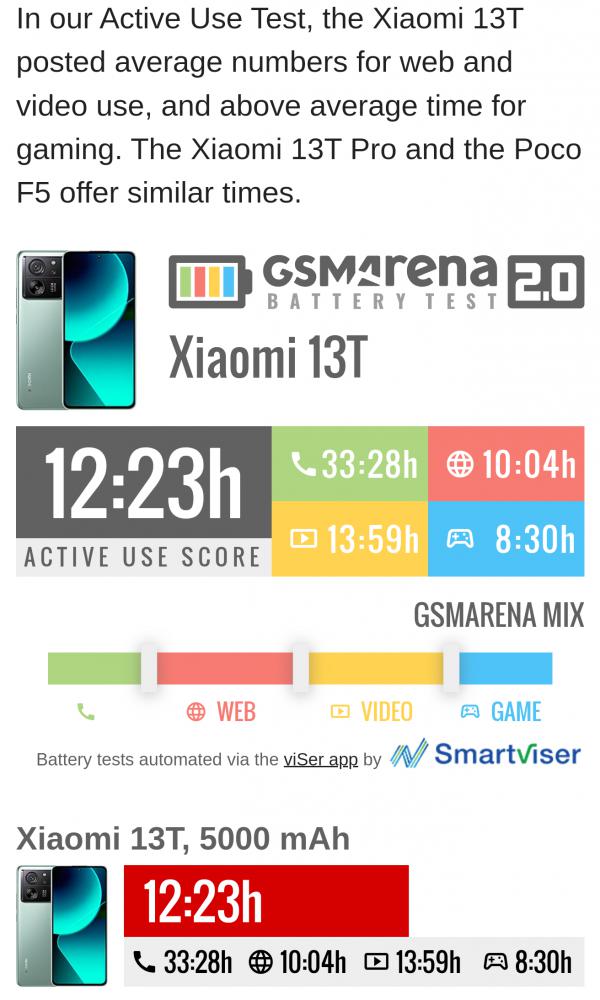Tap the mix slider handle between video and game
The image size is (600, 1000).
(x=451, y=667)
